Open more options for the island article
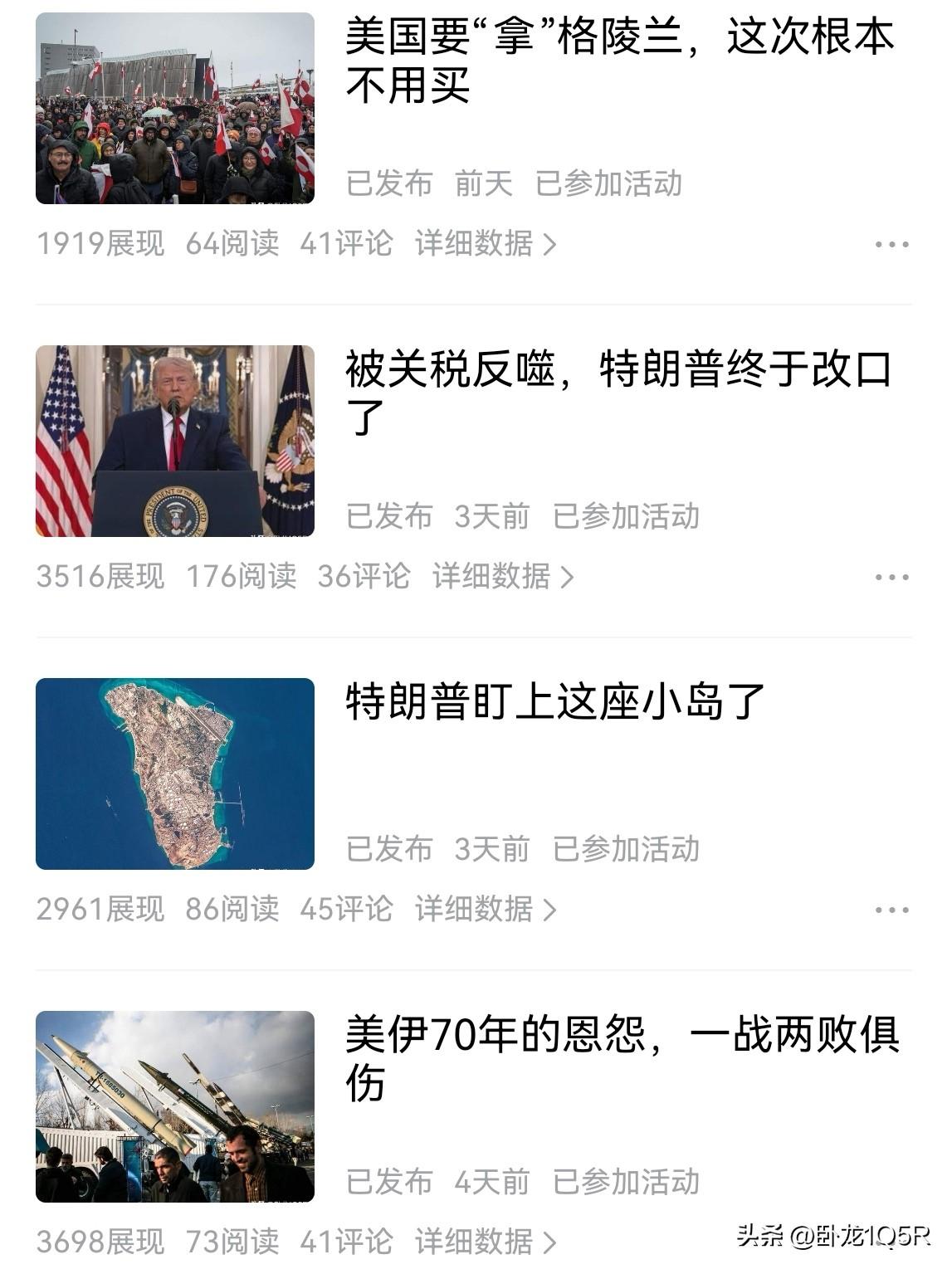952x1269 pixels. pos(891,910)
